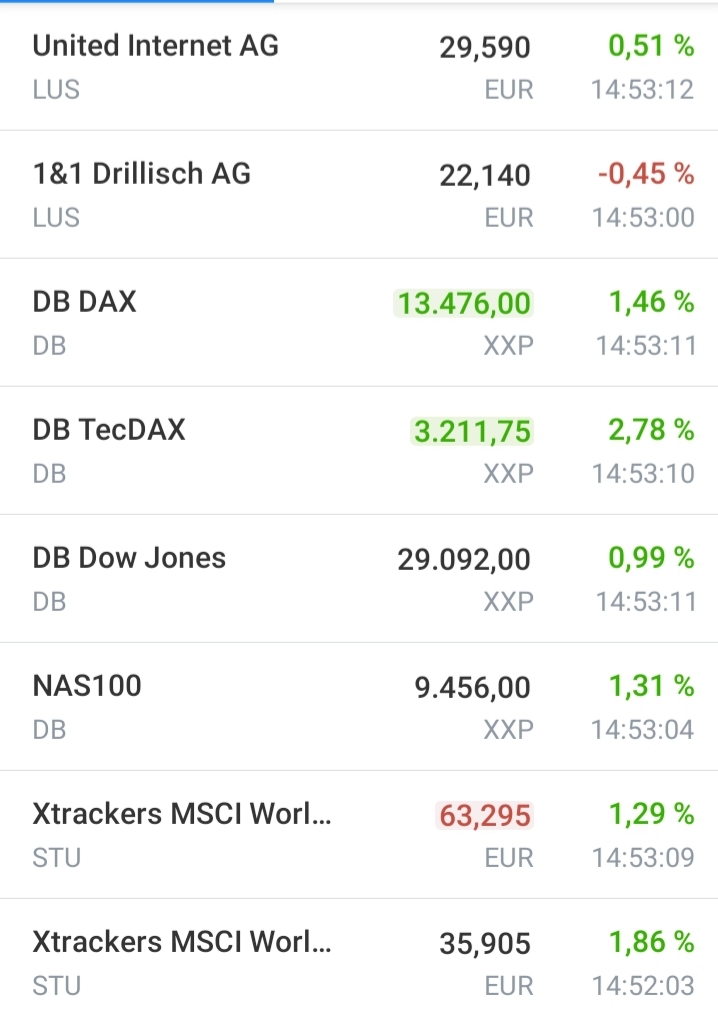Tap the DB Dow Jones row
The image size is (718, 1019).
[130, 558]
